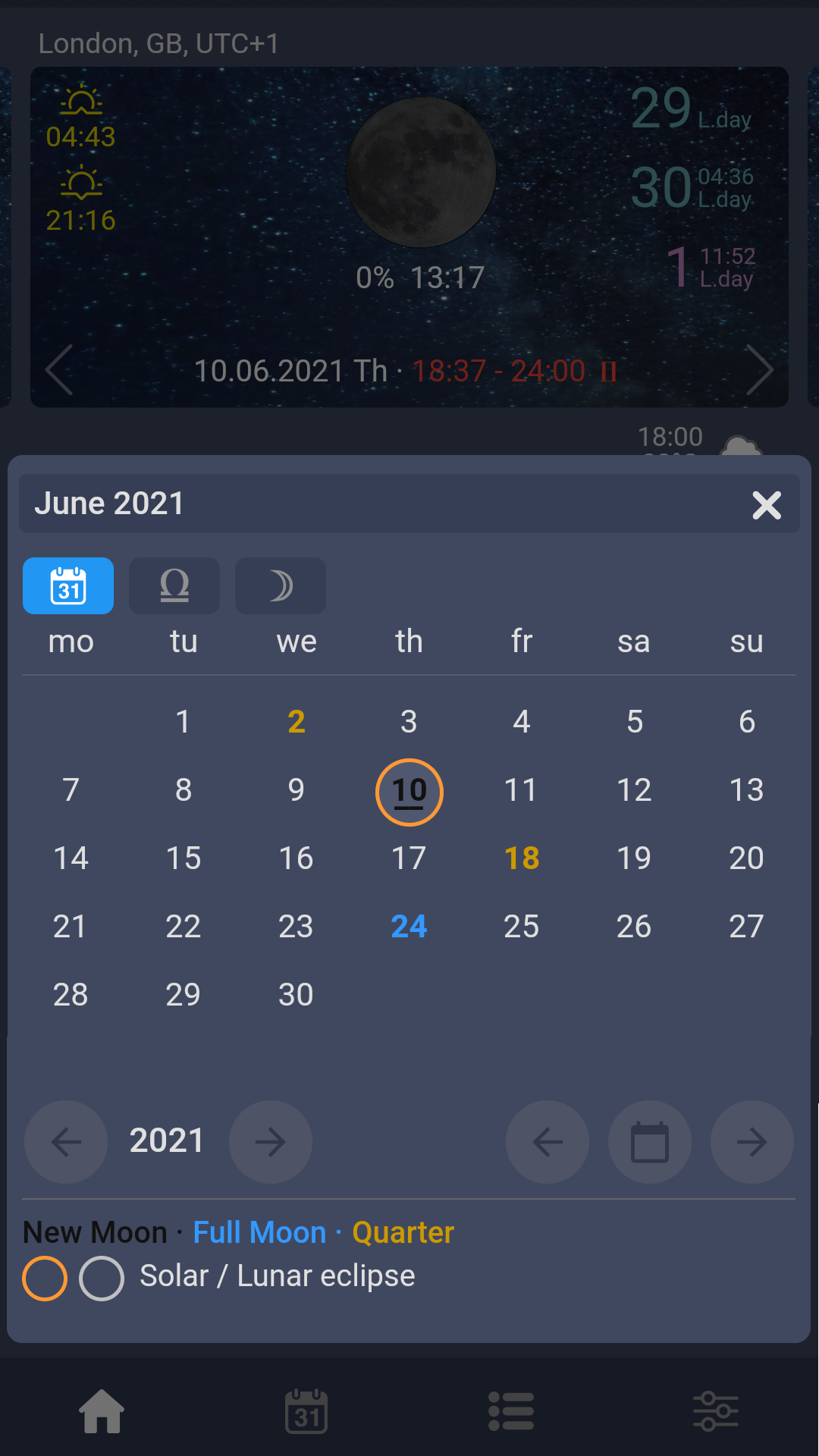Open the settings sliders tab

tap(716, 1411)
